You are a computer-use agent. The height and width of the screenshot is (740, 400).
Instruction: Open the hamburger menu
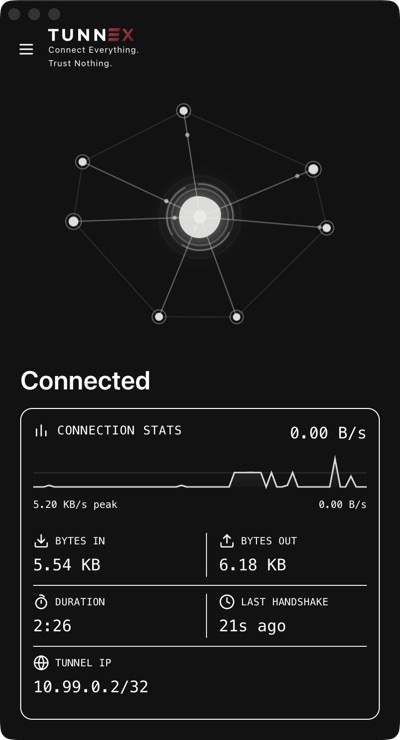coord(26,49)
